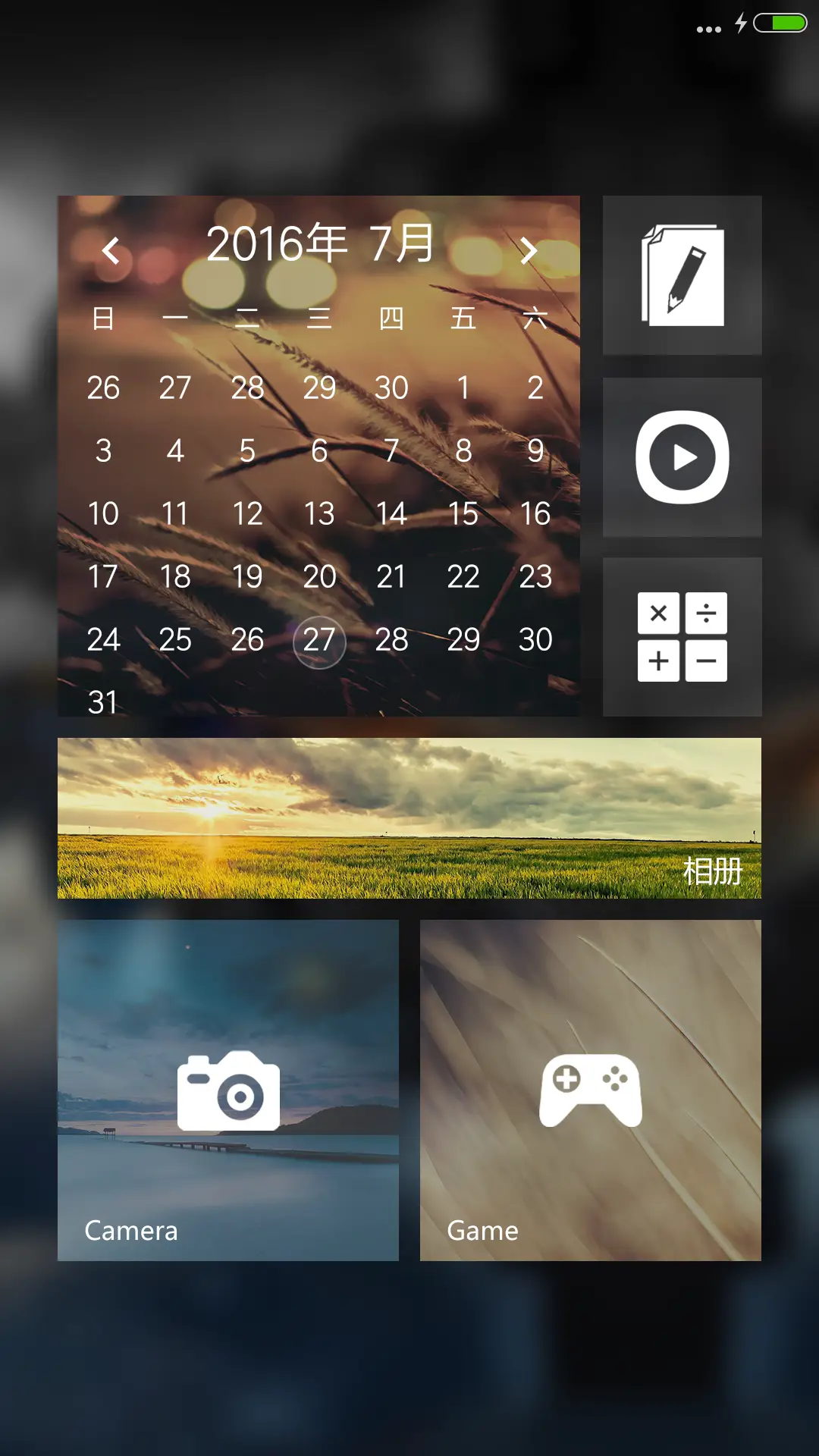Launch the calculator tile
Viewport: 819px width, 1456px height.
coord(682,637)
